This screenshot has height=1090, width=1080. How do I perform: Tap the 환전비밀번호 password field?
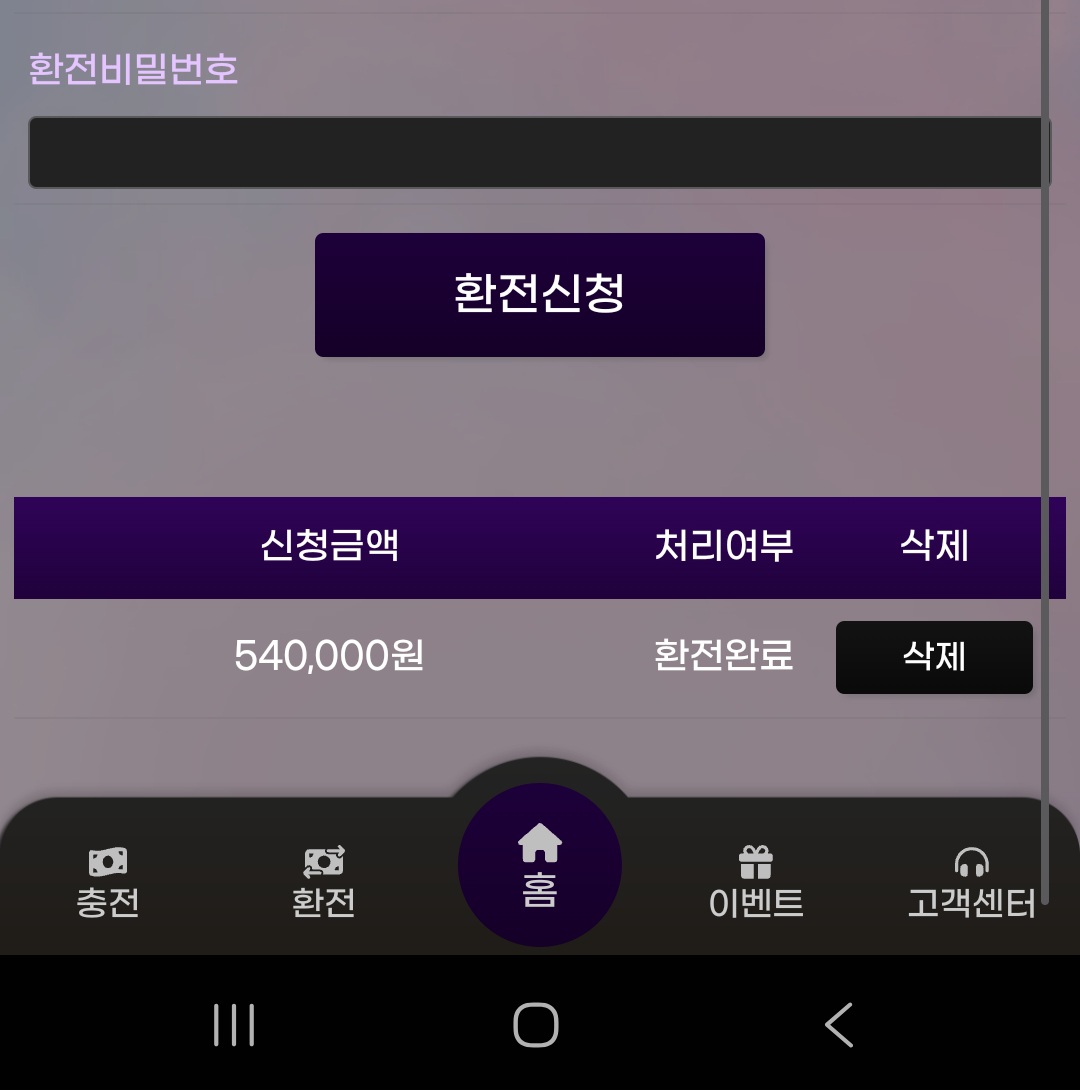point(538,152)
